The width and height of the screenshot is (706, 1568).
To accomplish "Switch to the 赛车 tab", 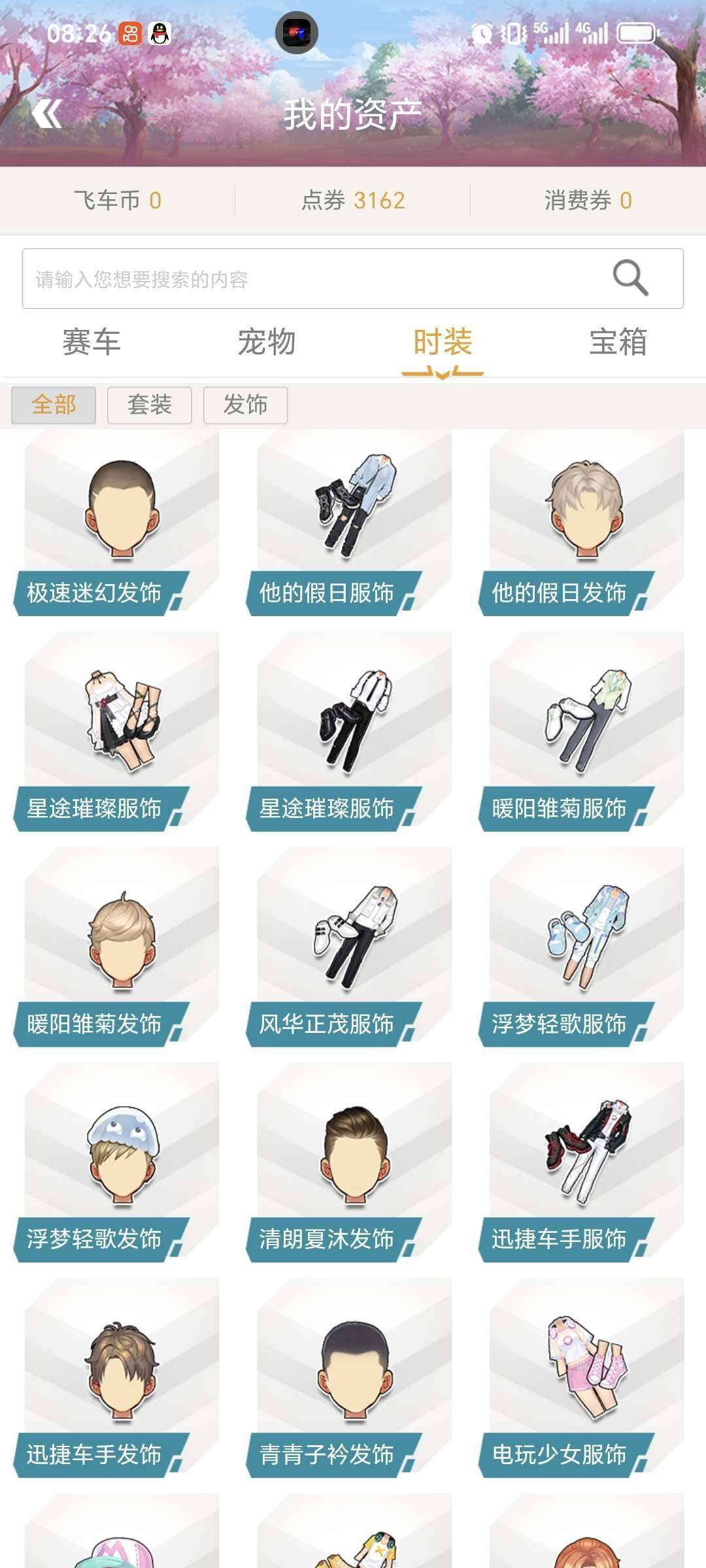I will pos(92,341).
